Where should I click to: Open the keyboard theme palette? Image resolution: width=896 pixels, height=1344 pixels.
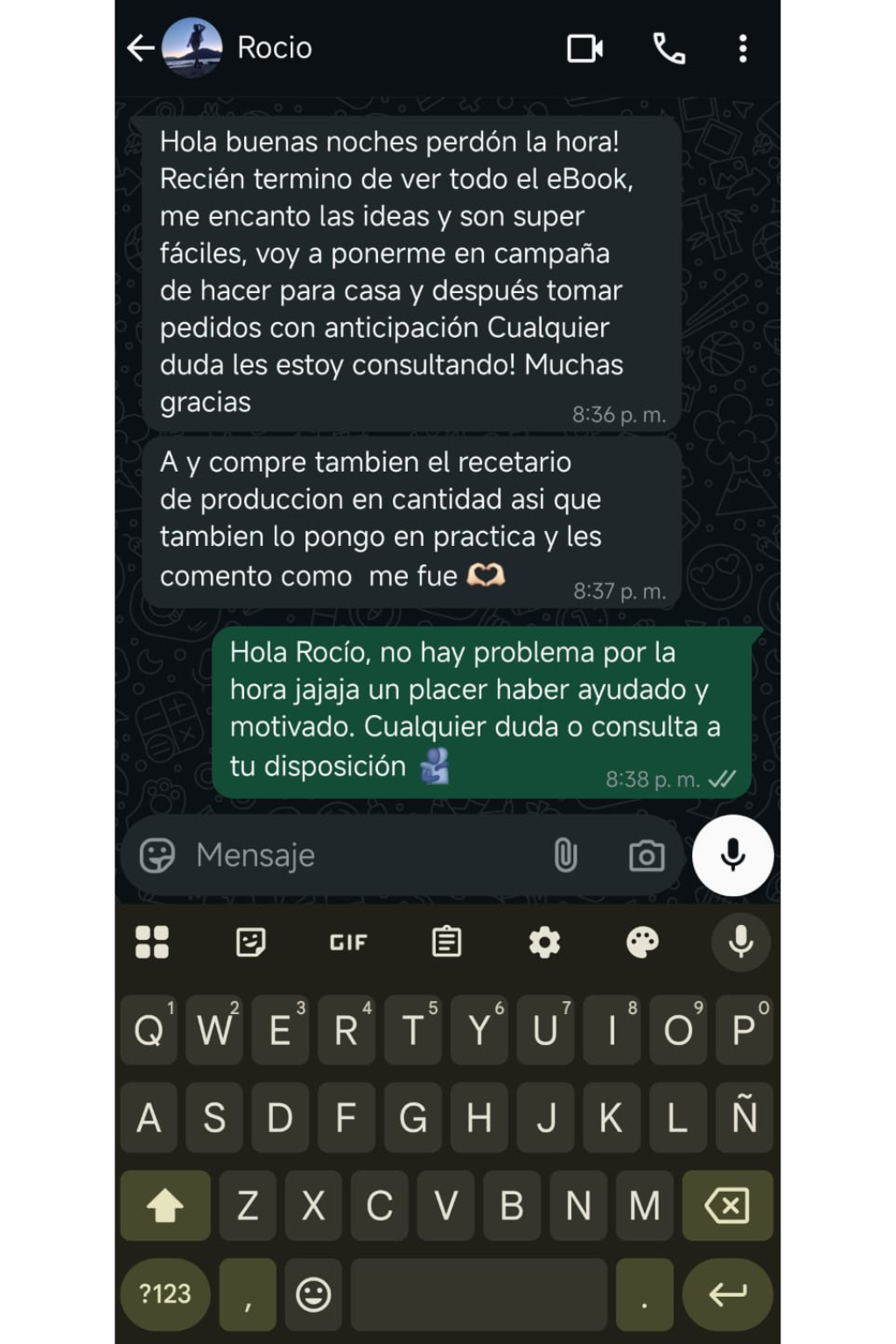pyautogui.click(x=642, y=942)
